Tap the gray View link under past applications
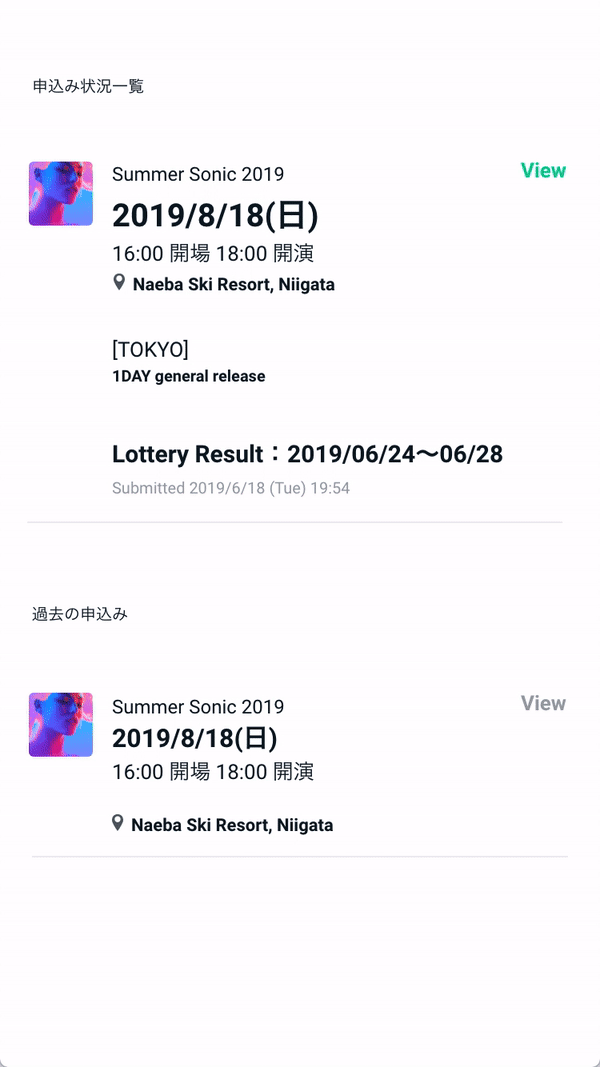 [543, 704]
